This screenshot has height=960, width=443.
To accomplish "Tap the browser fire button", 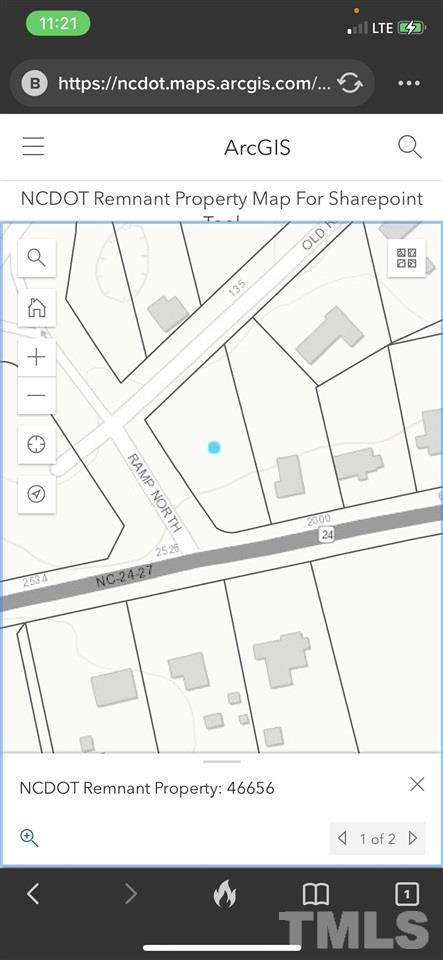I will 225,894.
